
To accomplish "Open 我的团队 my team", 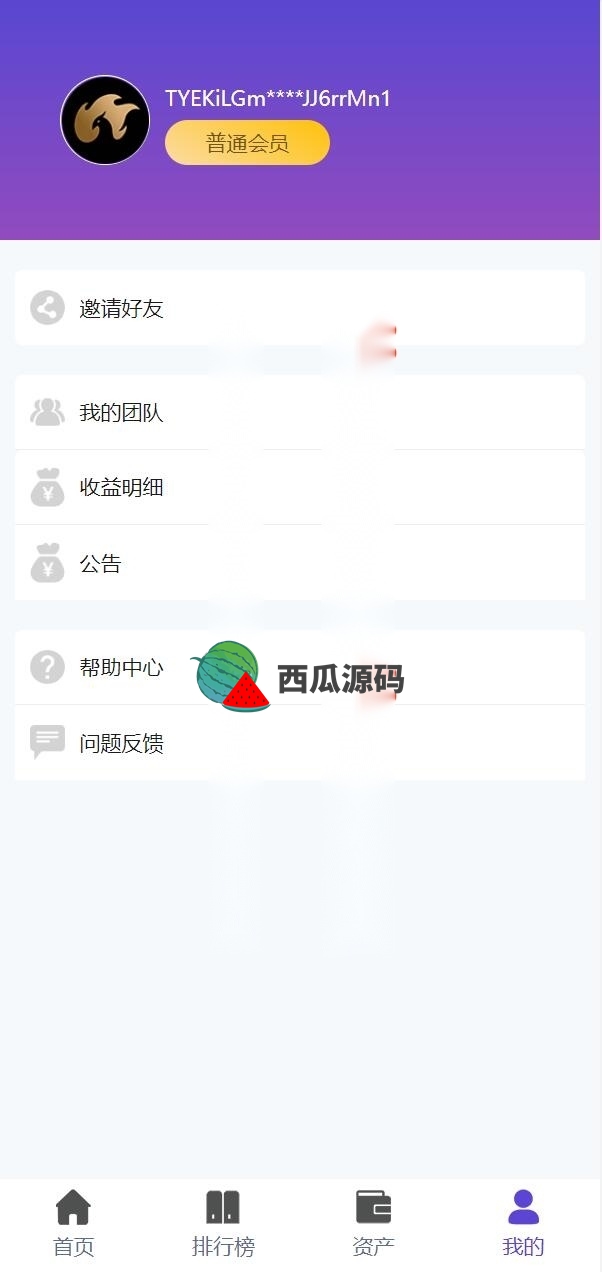I will point(300,412).
